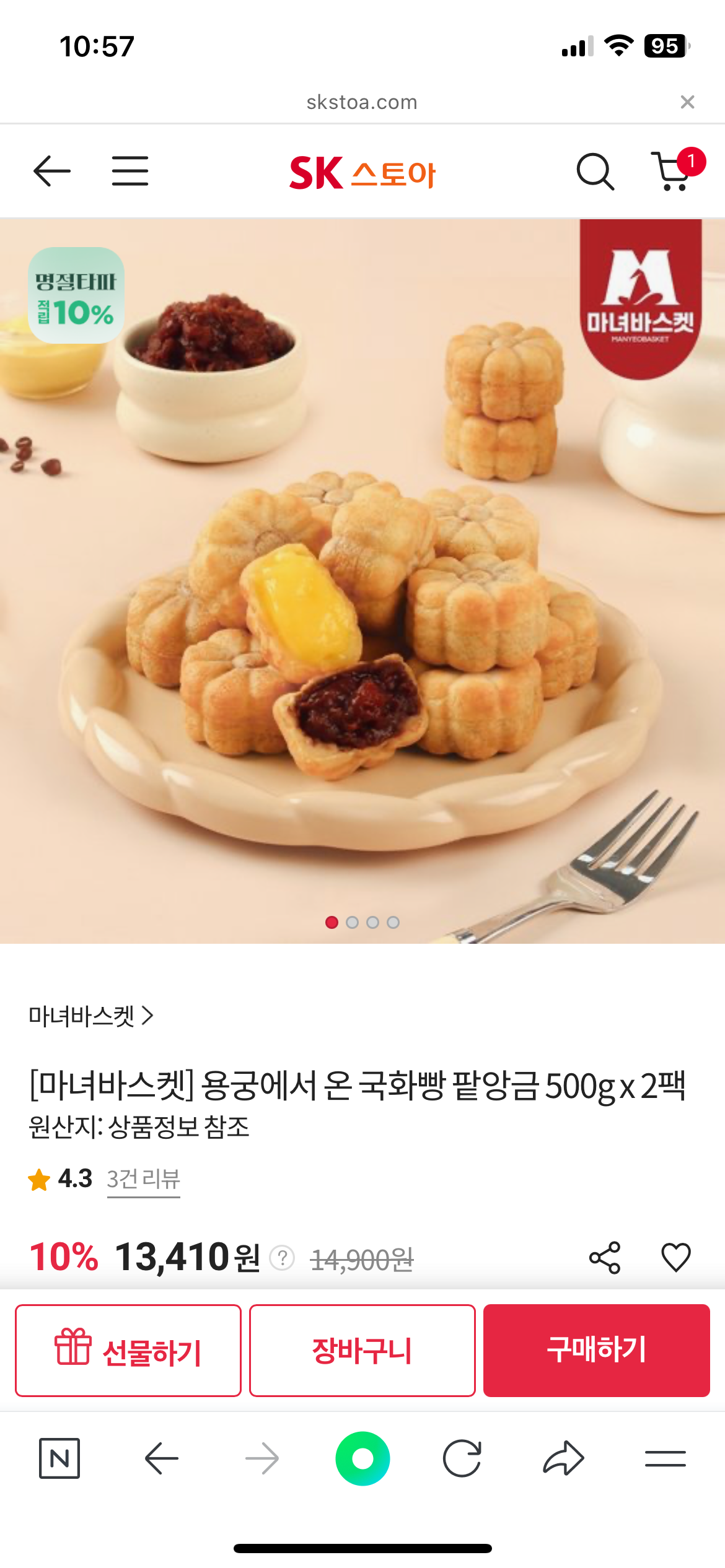The height and width of the screenshot is (1568, 725).
Task: Close the skstoa.com in-app browser
Action: [687, 102]
